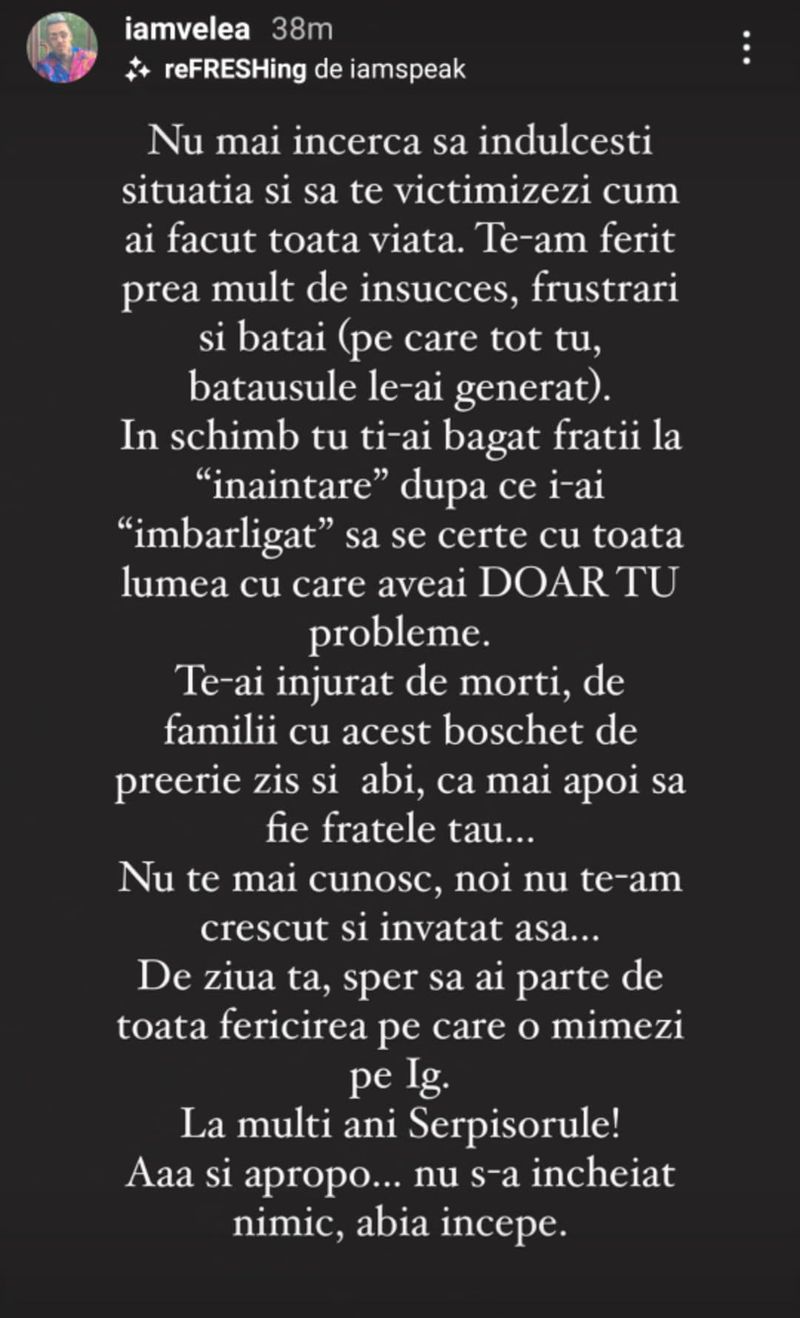800x1318 pixels.
Task: Open the story overflow menu
Action: click(746, 47)
